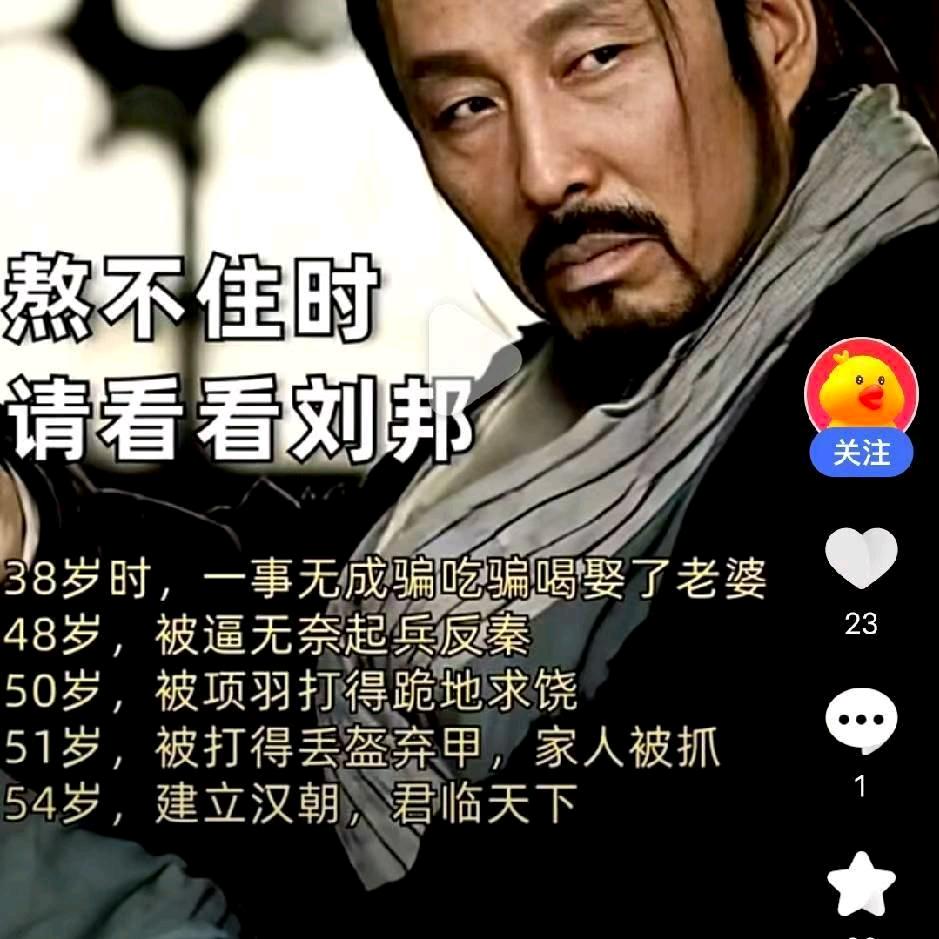Viewport: 939px width, 939px height.
Task: Open the uploader's duck avatar profile
Action: click(861, 390)
